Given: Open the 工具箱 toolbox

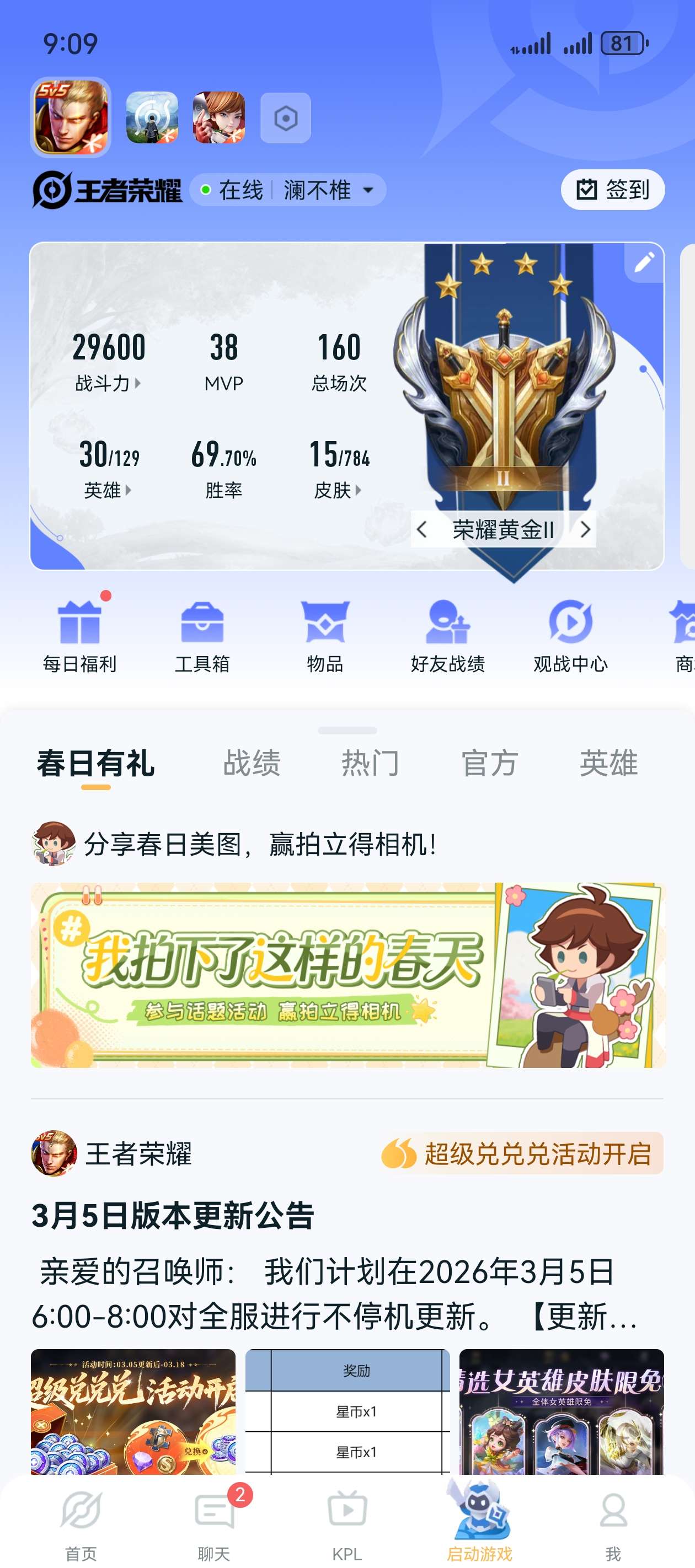Looking at the screenshot, I should click(202, 636).
